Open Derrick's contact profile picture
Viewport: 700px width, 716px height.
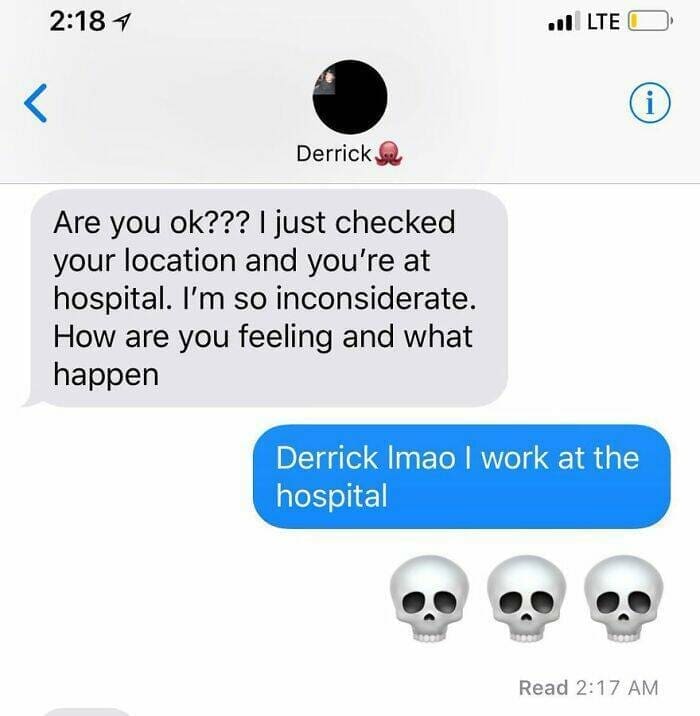tap(349, 97)
